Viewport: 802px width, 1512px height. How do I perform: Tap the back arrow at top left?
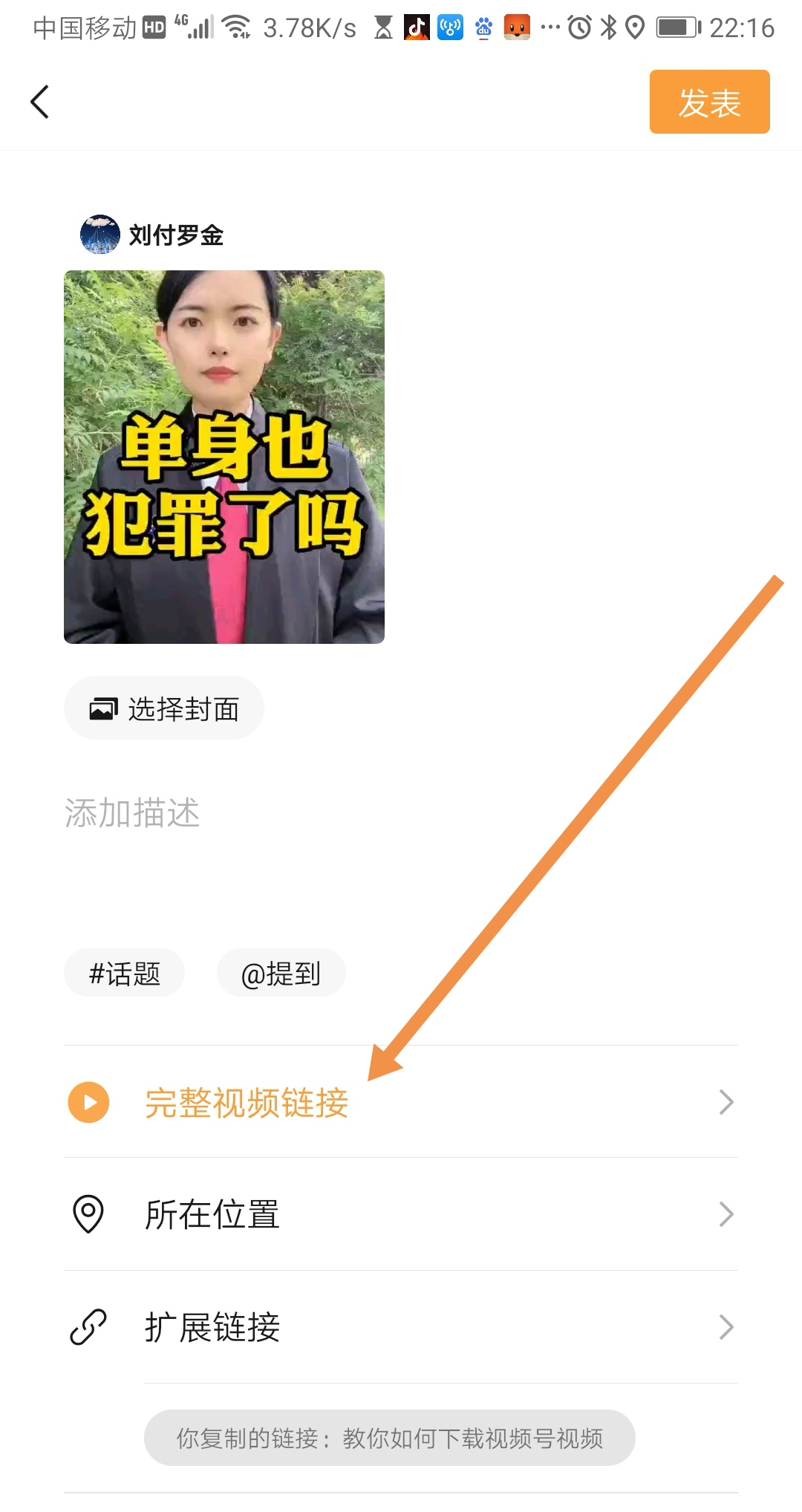(x=39, y=102)
